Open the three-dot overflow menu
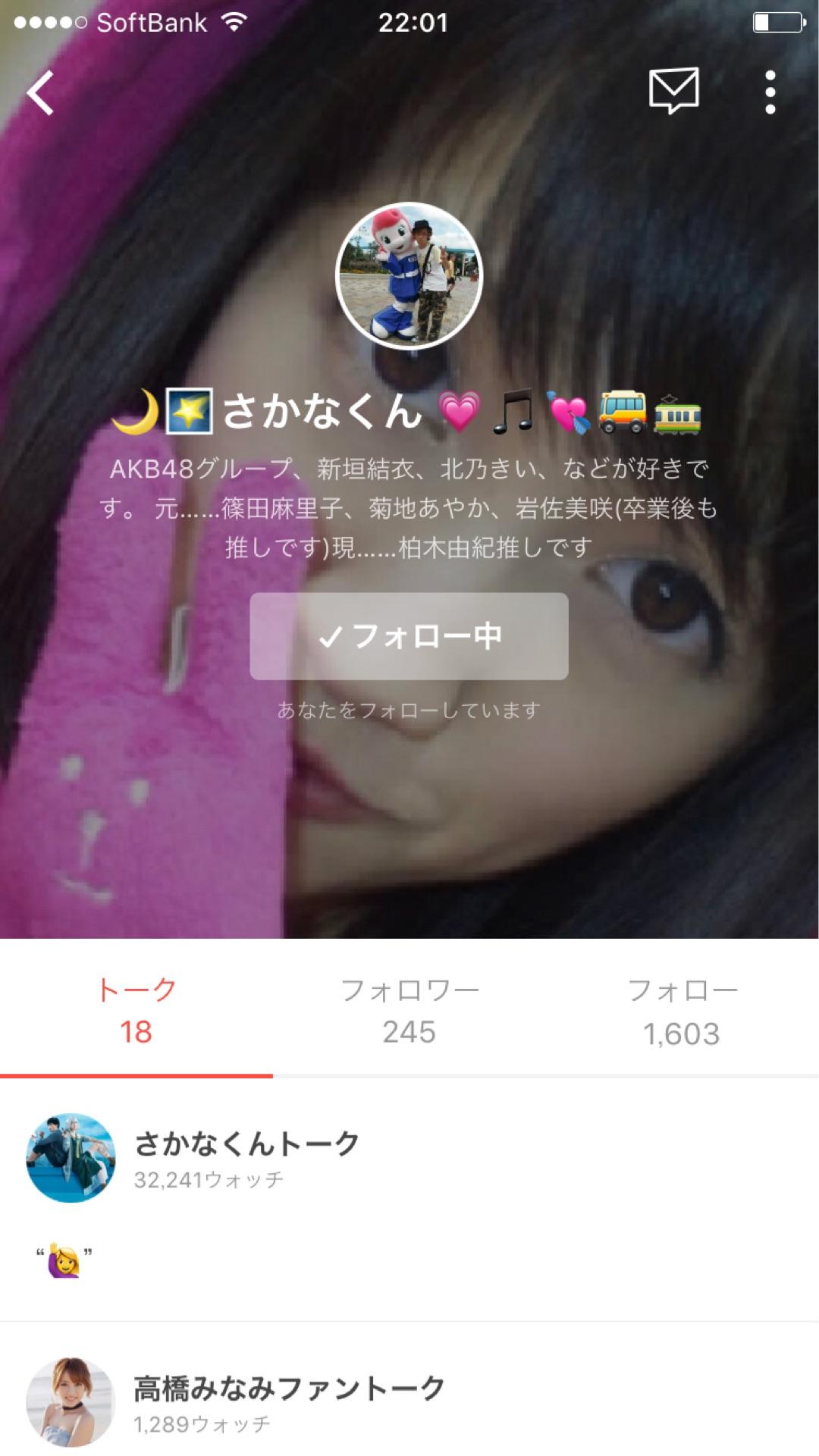The height and width of the screenshot is (1456, 819). [770, 93]
